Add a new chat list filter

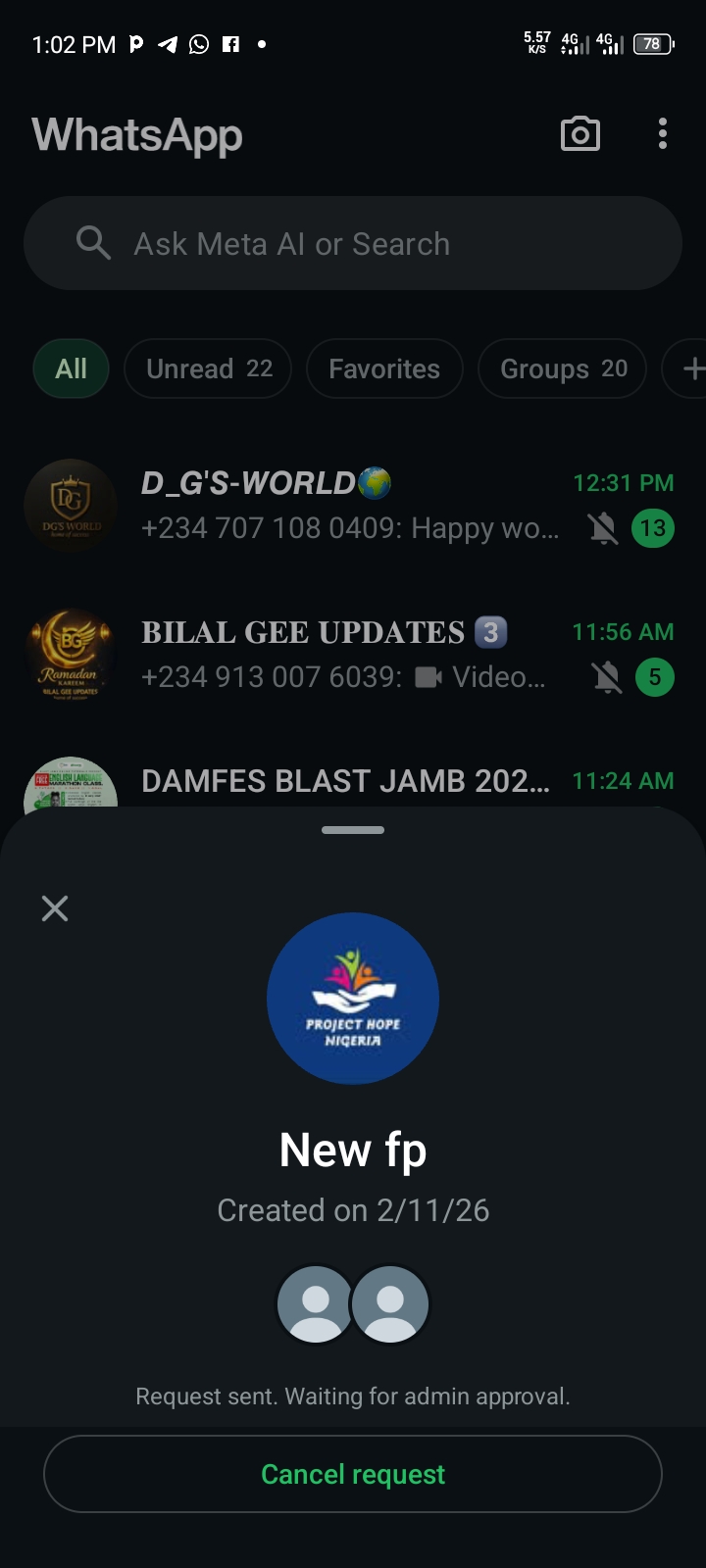(x=690, y=368)
